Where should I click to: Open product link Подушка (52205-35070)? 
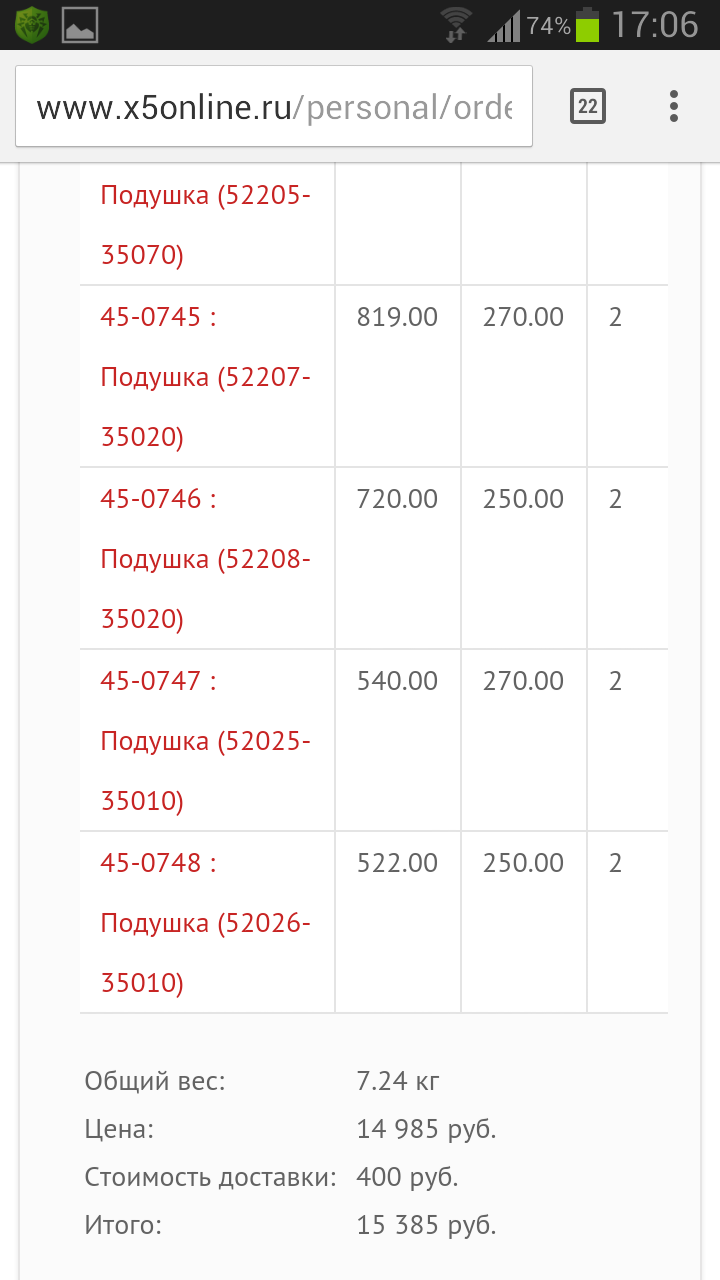(205, 225)
